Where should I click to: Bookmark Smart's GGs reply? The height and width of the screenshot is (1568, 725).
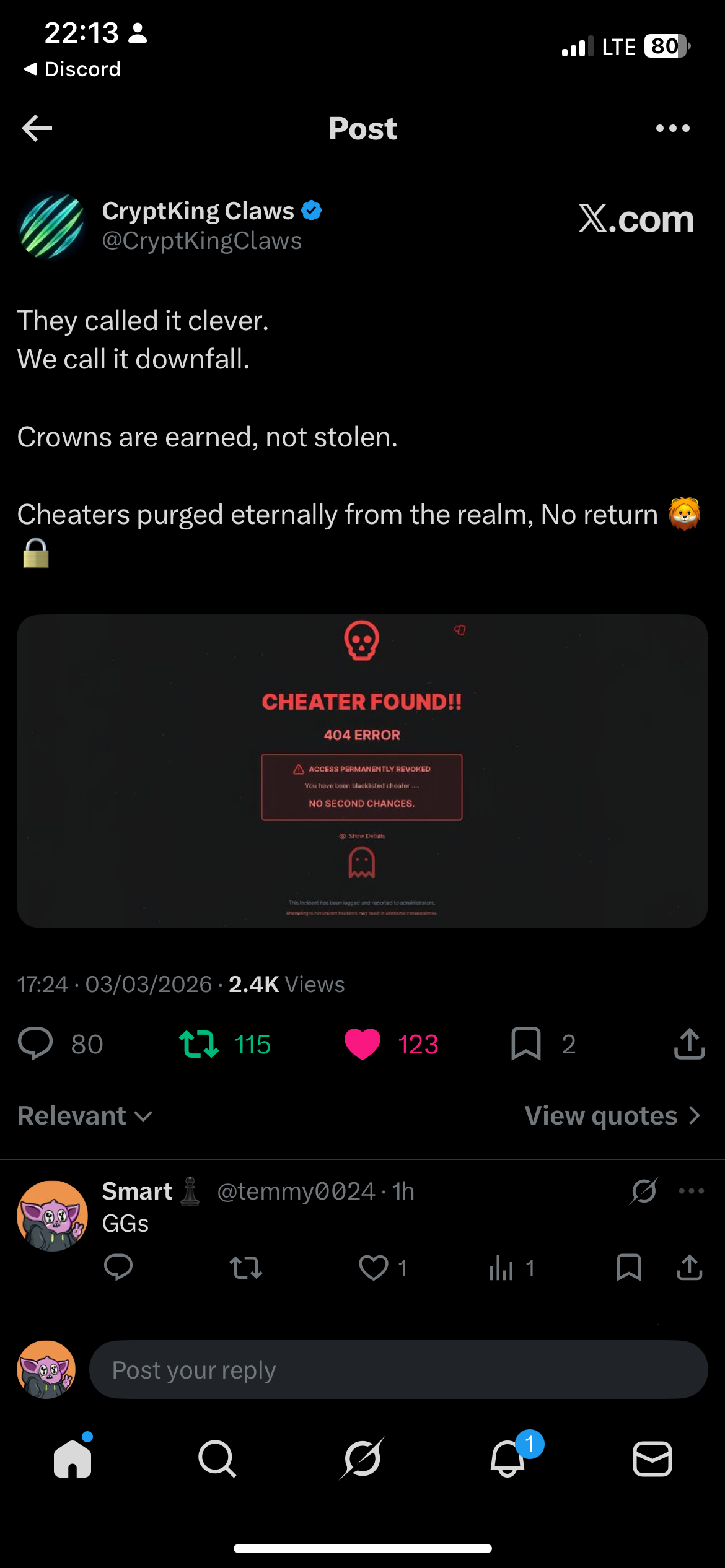629,1268
